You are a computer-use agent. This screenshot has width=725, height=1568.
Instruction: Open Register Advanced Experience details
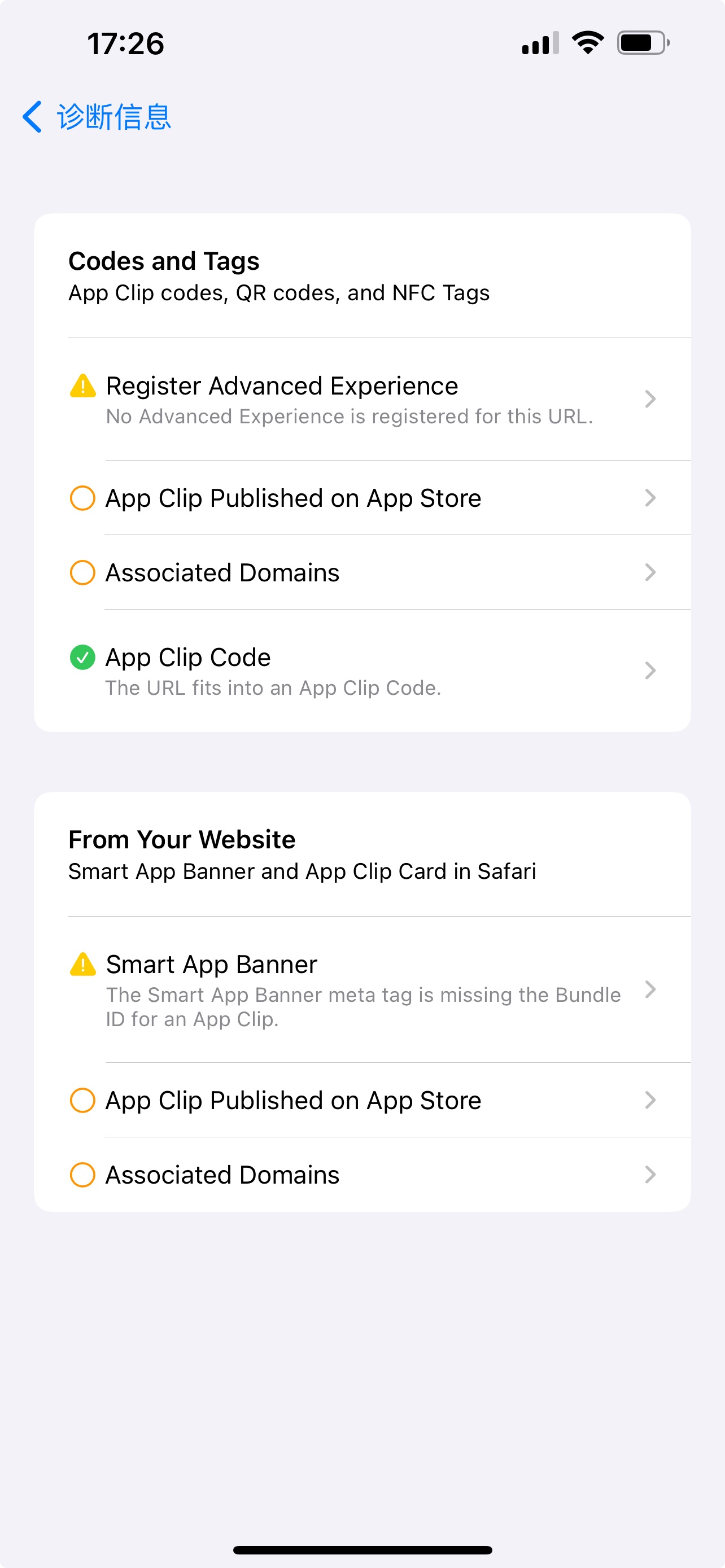(362, 399)
